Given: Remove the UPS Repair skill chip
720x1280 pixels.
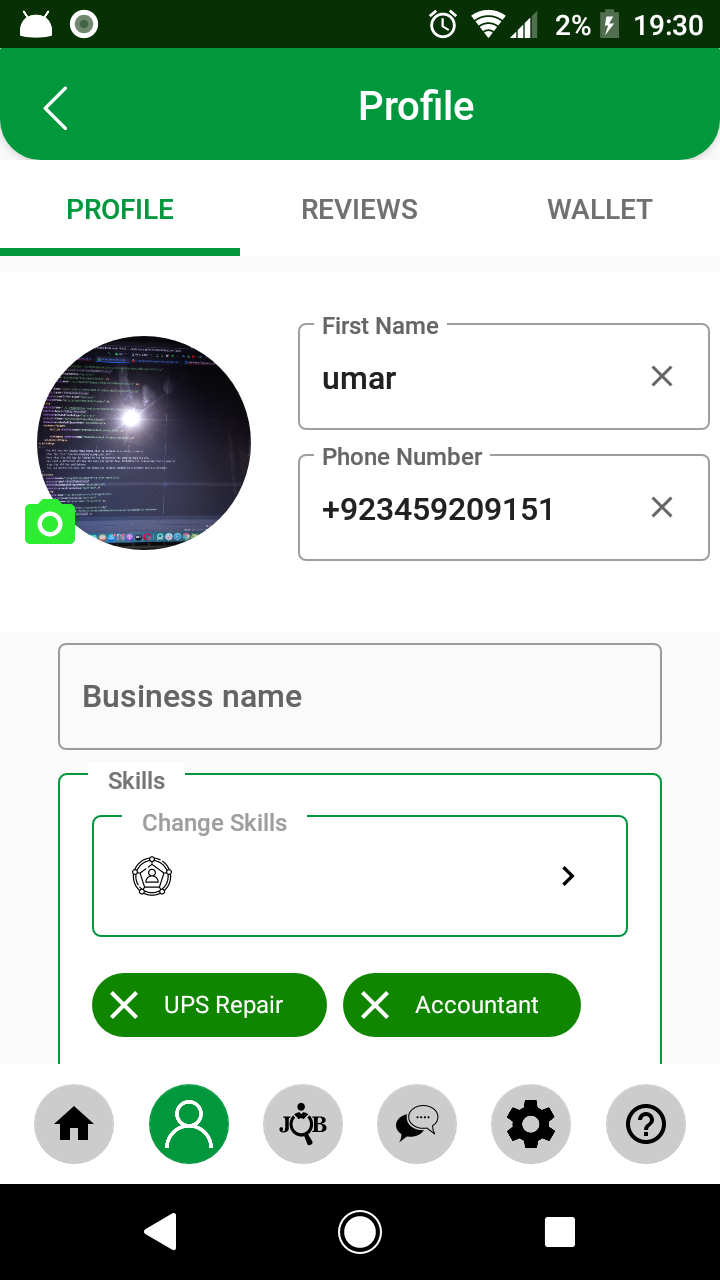Looking at the screenshot, I should click(125, 1005).
